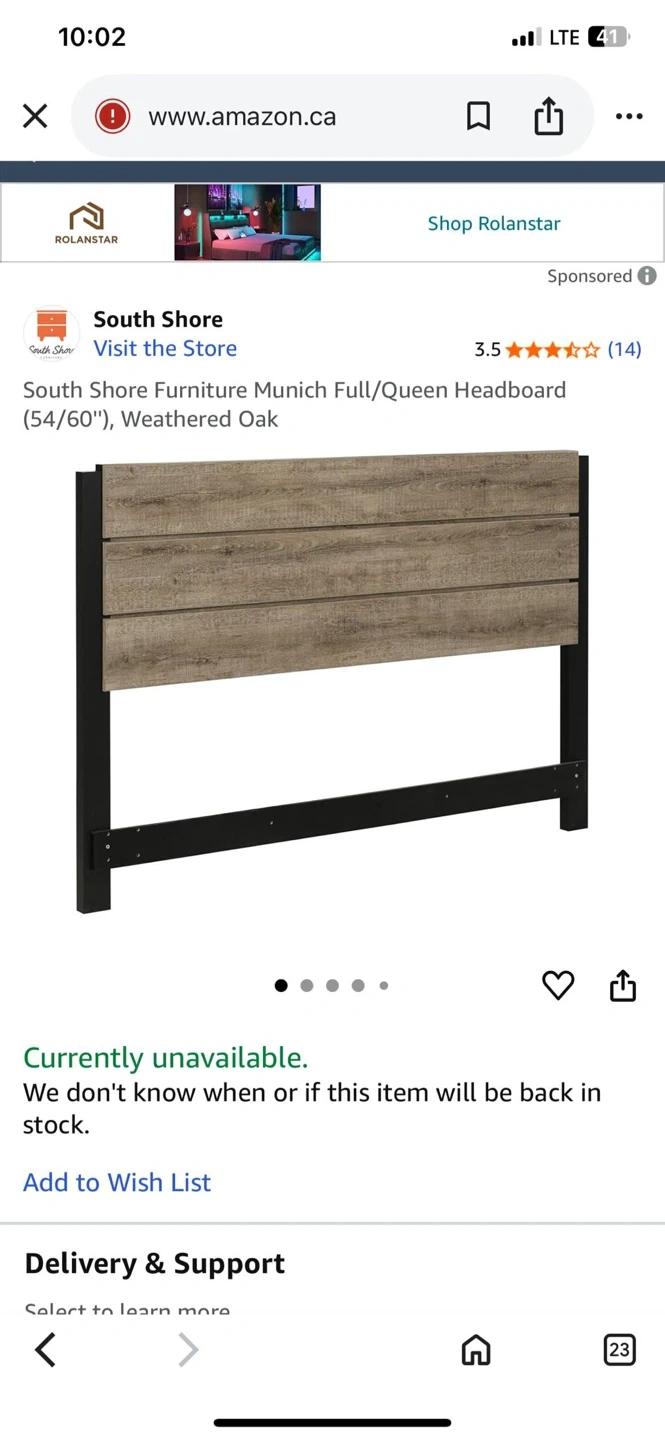Select Add to Wish List

[117, 1182]
